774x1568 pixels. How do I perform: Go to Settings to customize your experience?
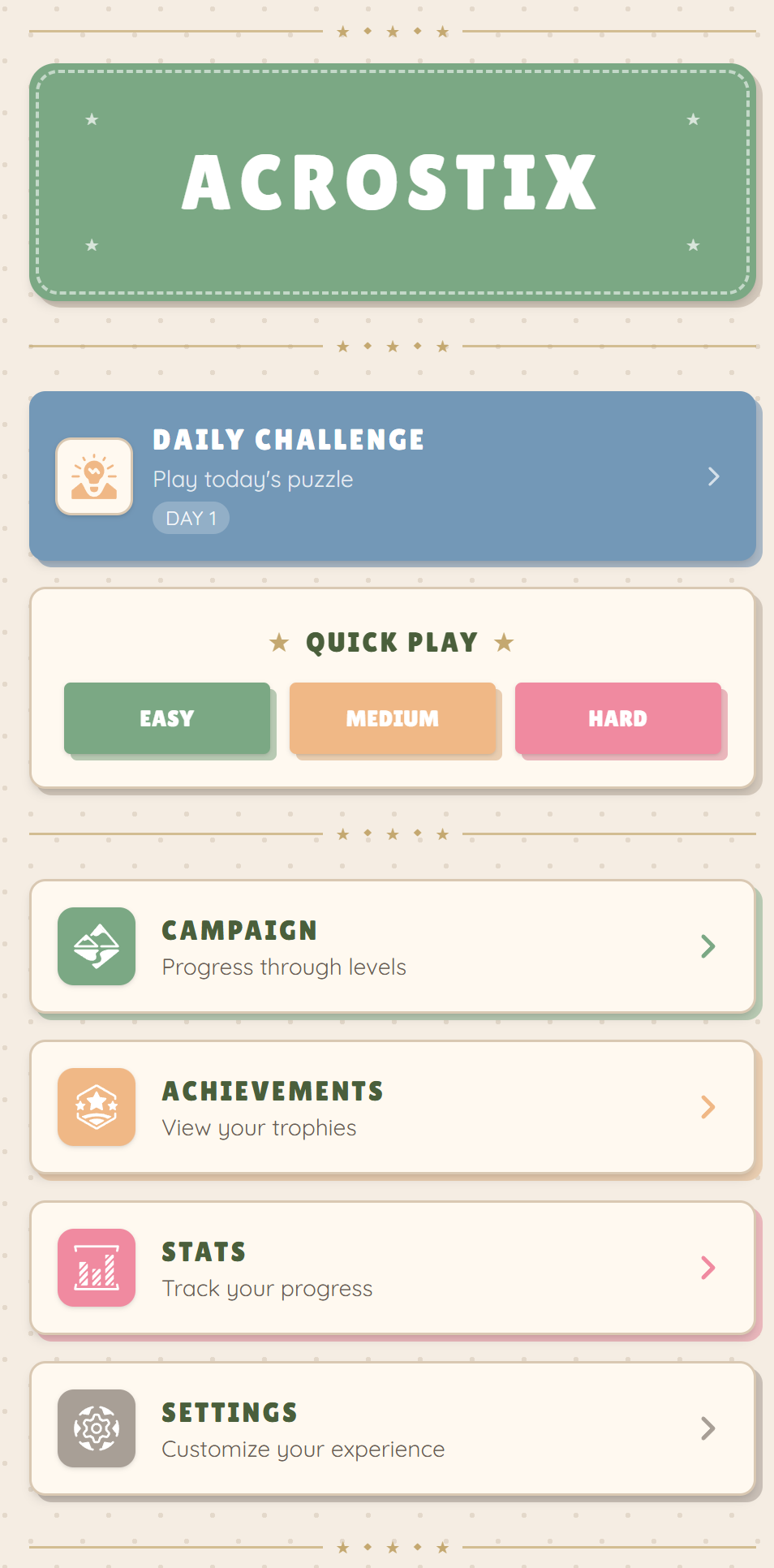(393, 1428)
